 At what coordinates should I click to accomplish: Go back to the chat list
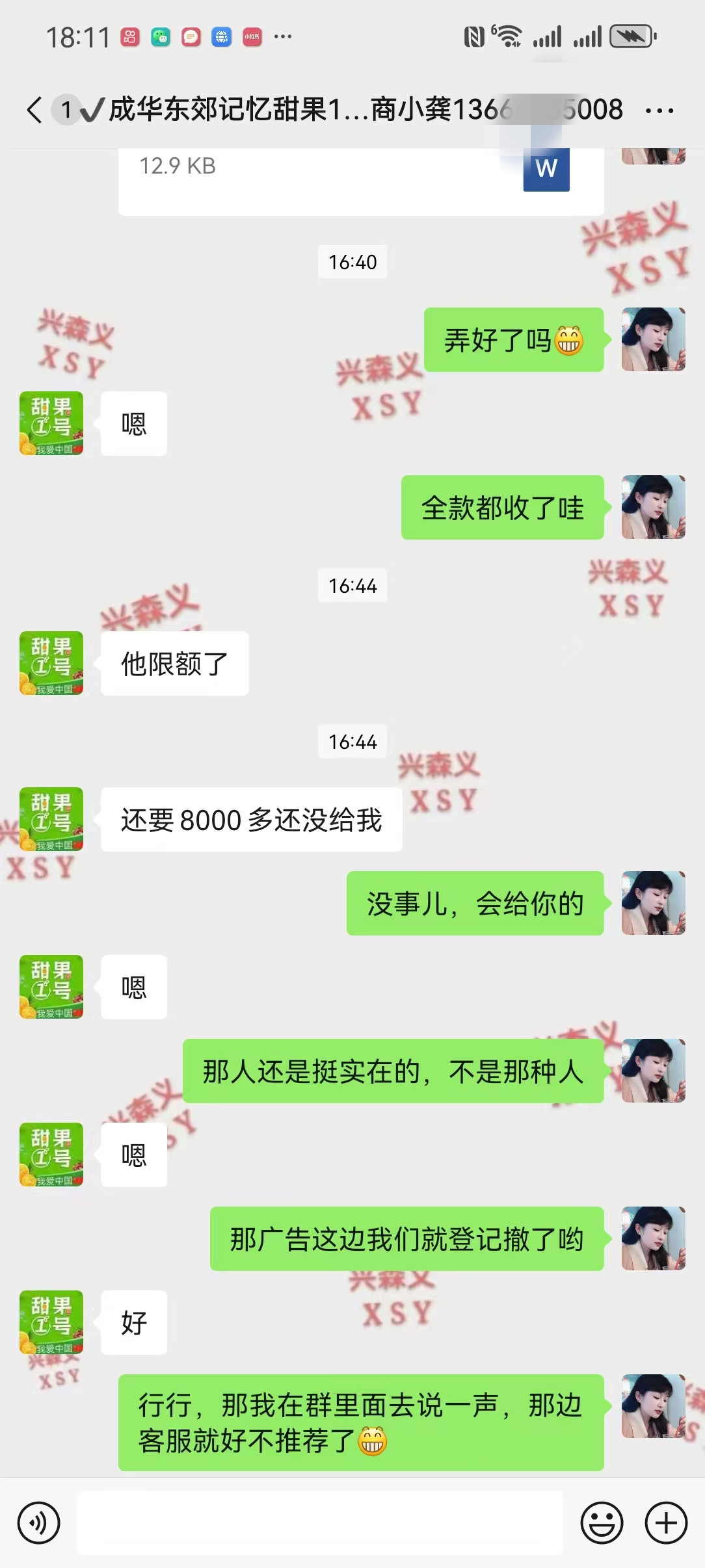35,109
